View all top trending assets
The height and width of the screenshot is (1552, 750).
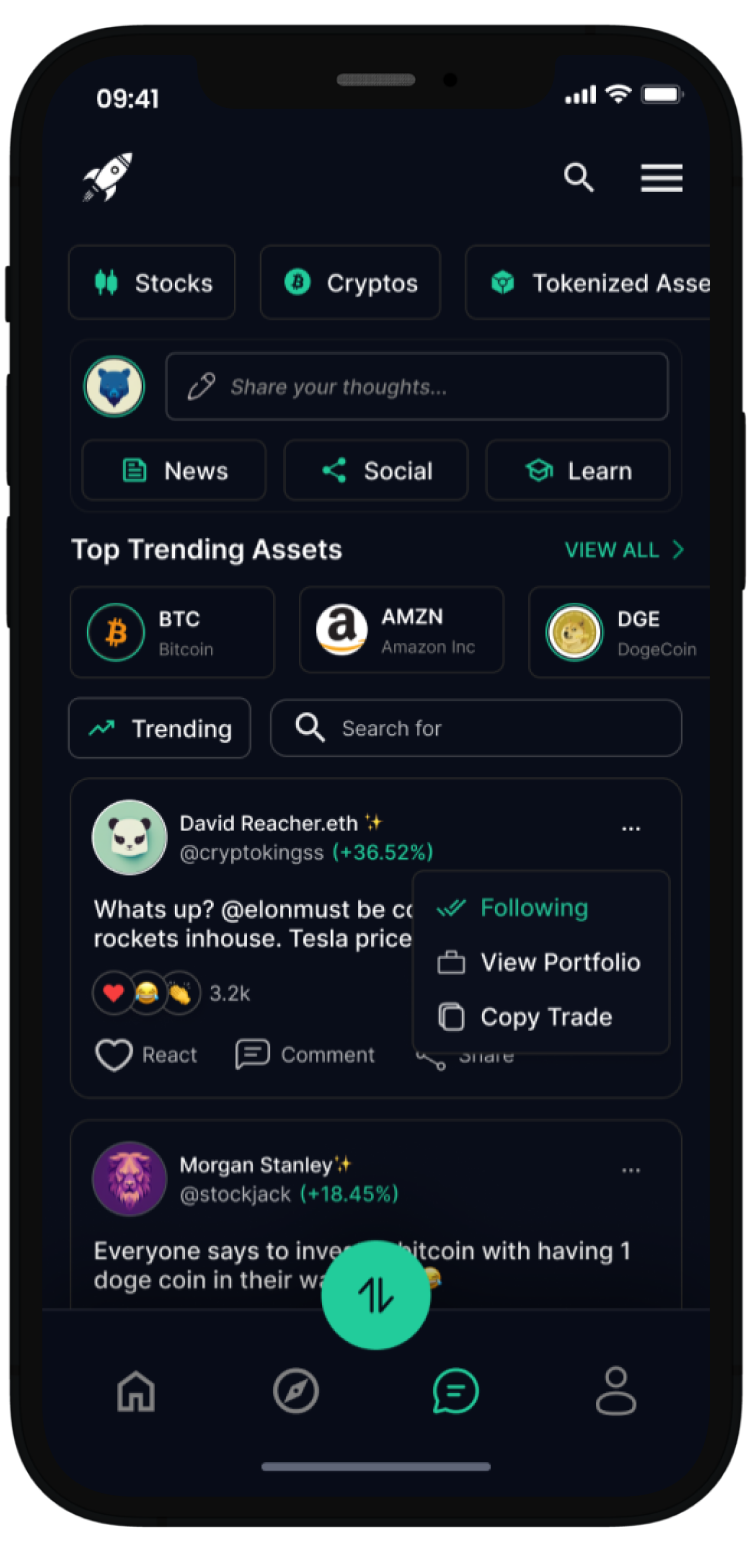click(624, 550)
